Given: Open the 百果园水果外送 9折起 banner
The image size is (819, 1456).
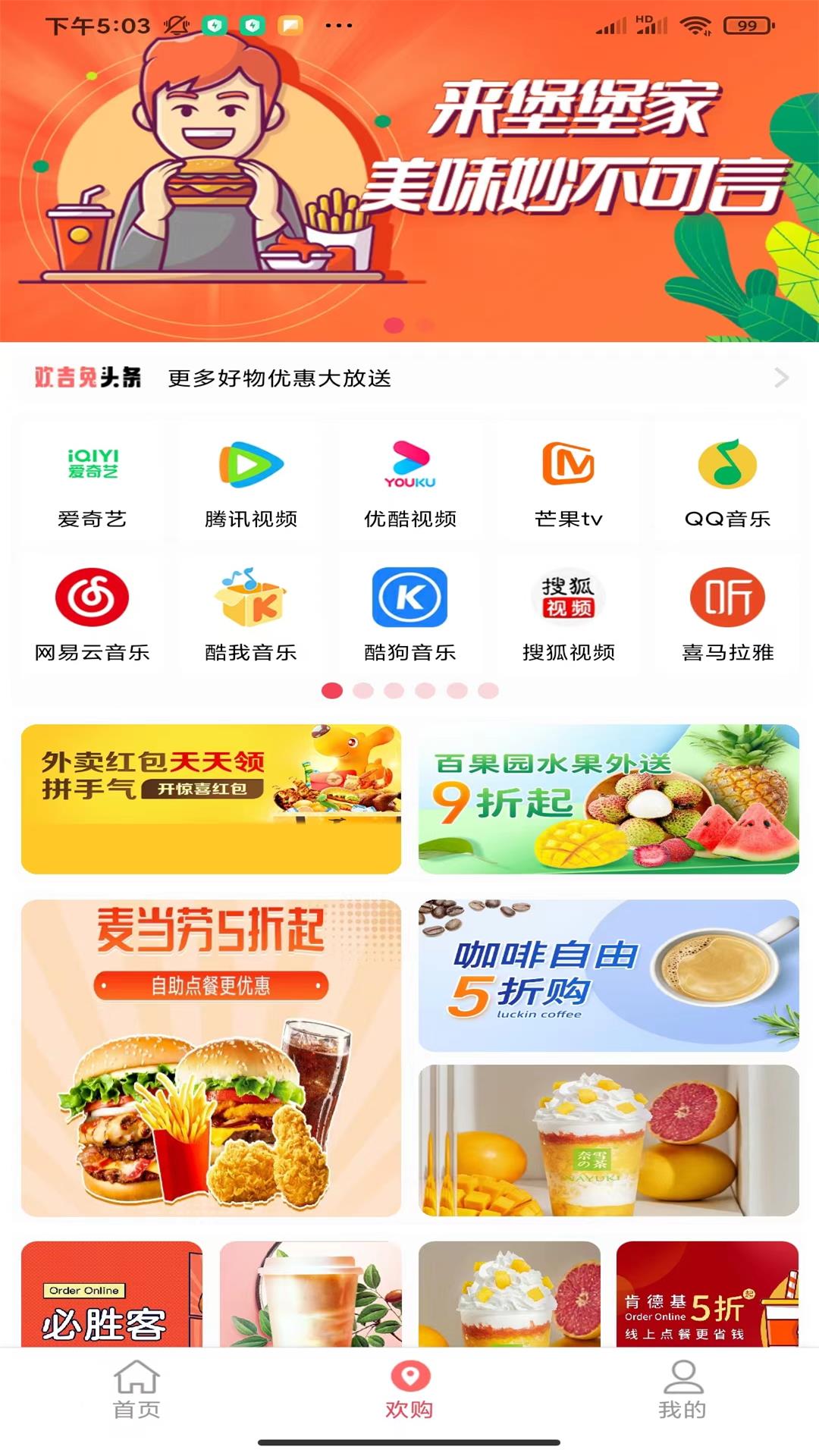Looking at the screenshot, I should click(x=608, y=799).
